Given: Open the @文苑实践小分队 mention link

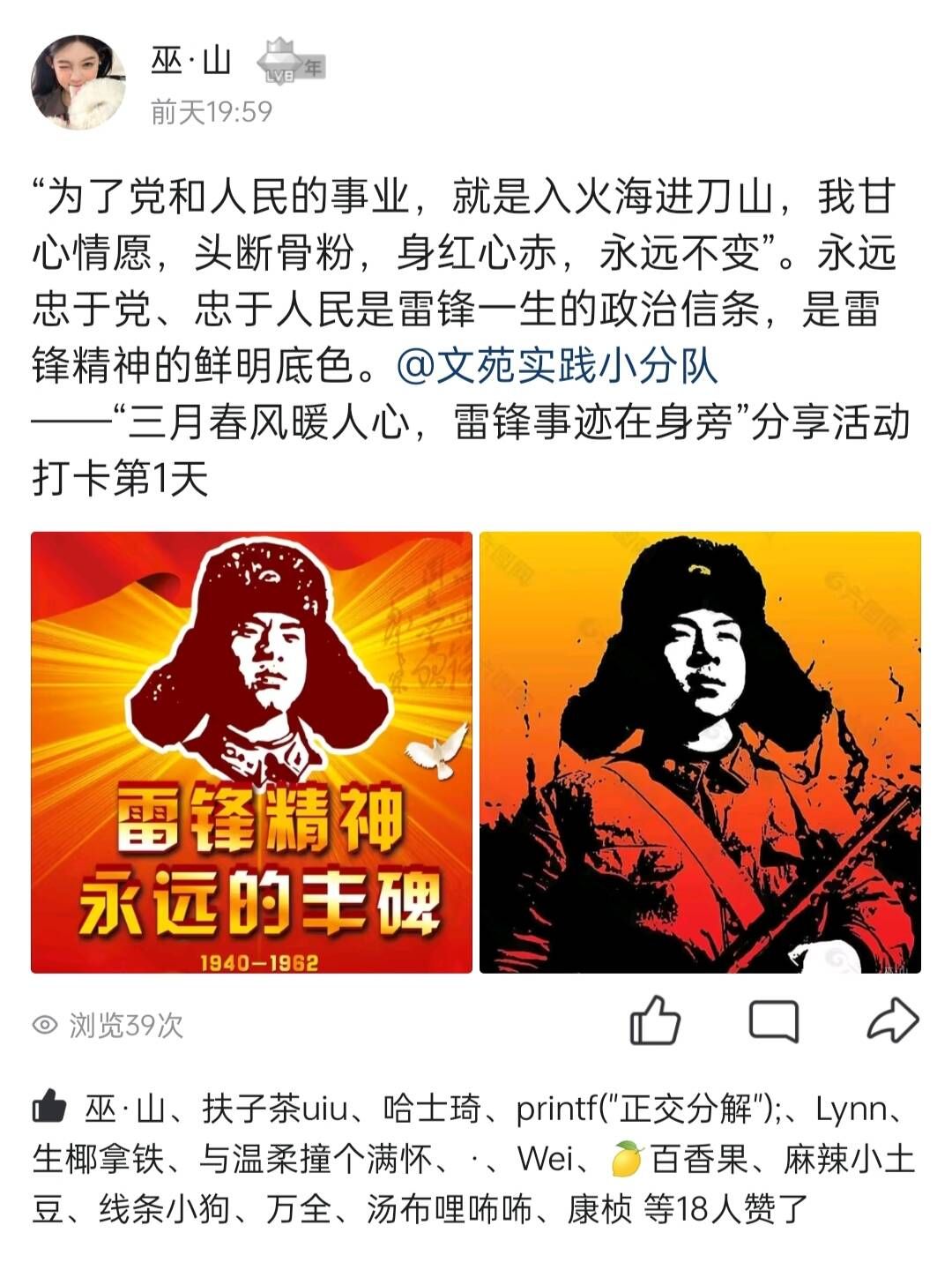Looking at the screenshot, I should pyautogui.click(x=557, y=367).
